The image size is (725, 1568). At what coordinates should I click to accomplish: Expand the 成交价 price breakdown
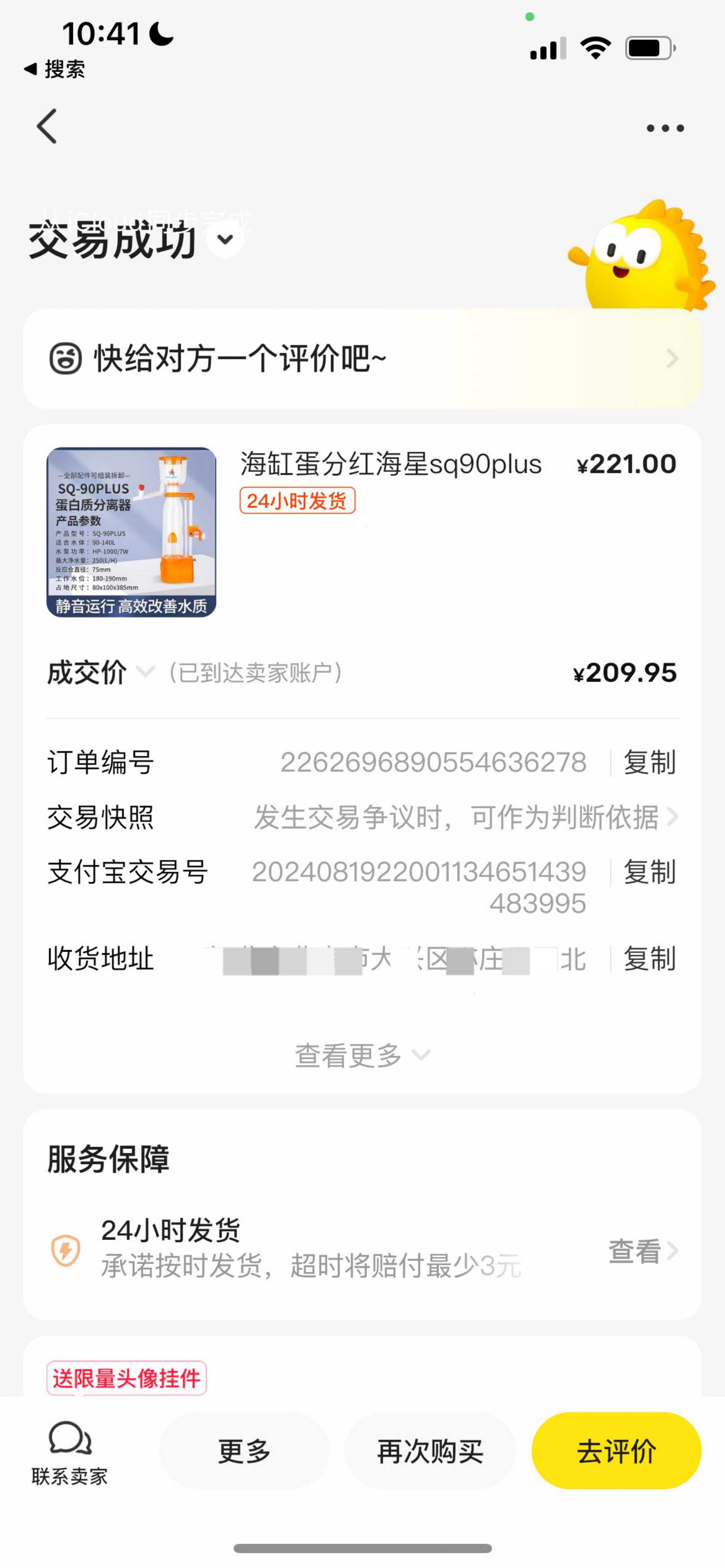click(145, 672)
